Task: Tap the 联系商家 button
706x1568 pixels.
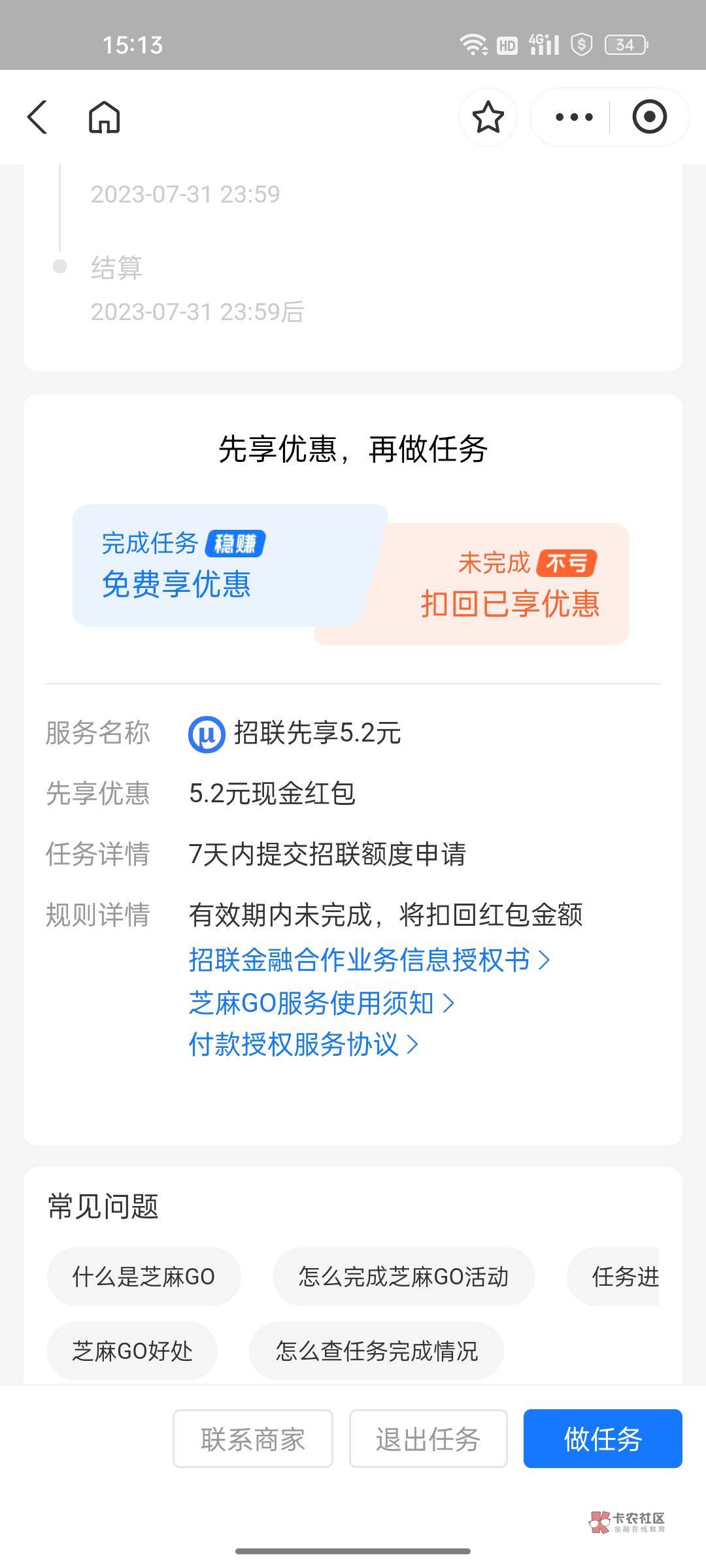Action: click(x=253, y=1439)
